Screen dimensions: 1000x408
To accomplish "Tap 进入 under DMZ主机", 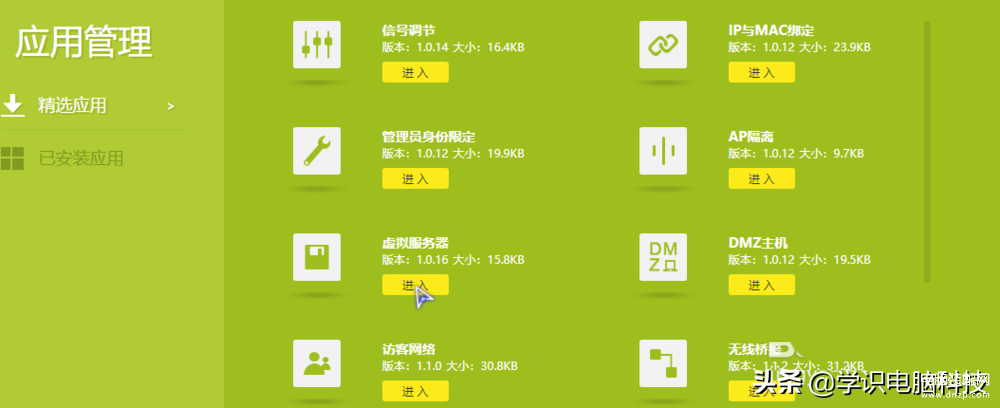I will (x=761, y=285).
